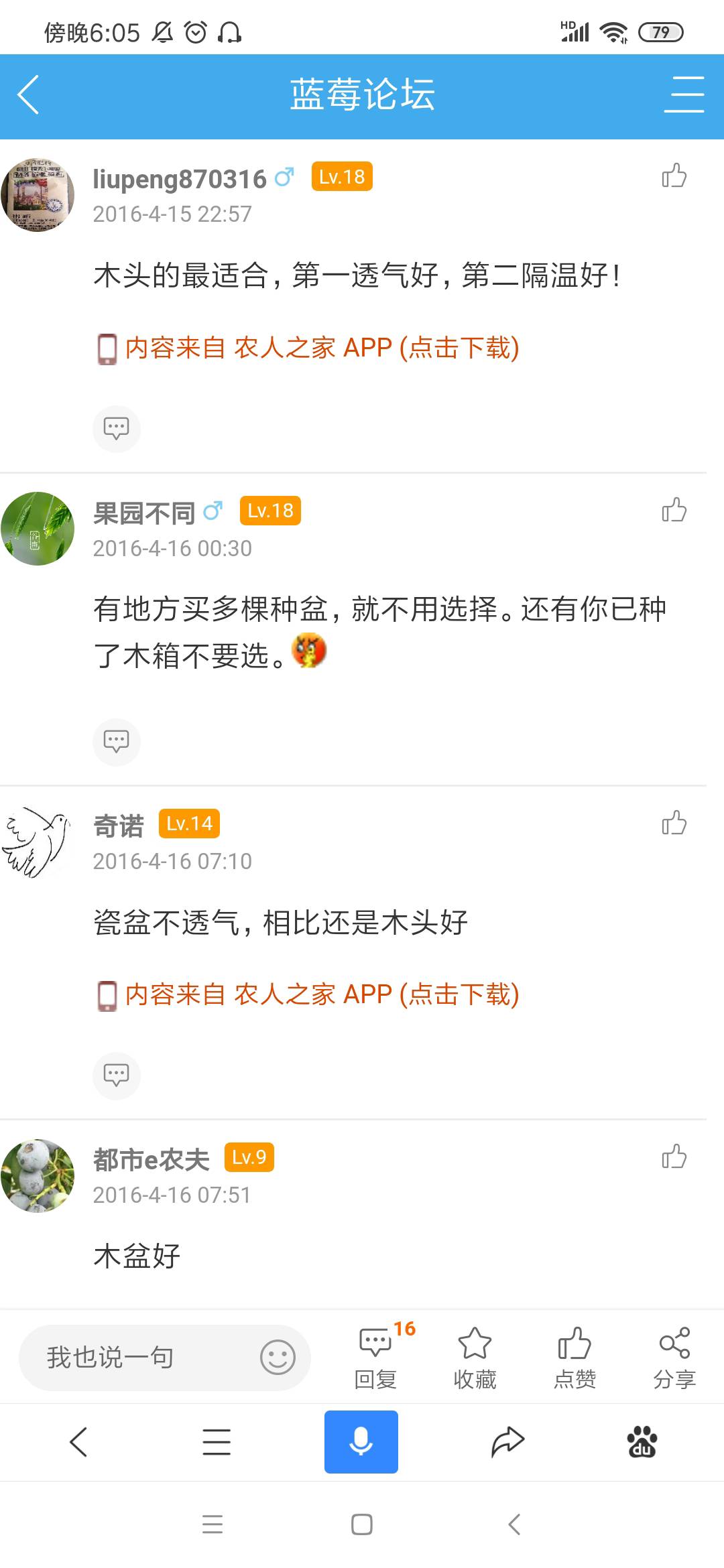Go back using the header arrow
The height and width of the screenshot is (1568, 724).
(x=28, y=95)
